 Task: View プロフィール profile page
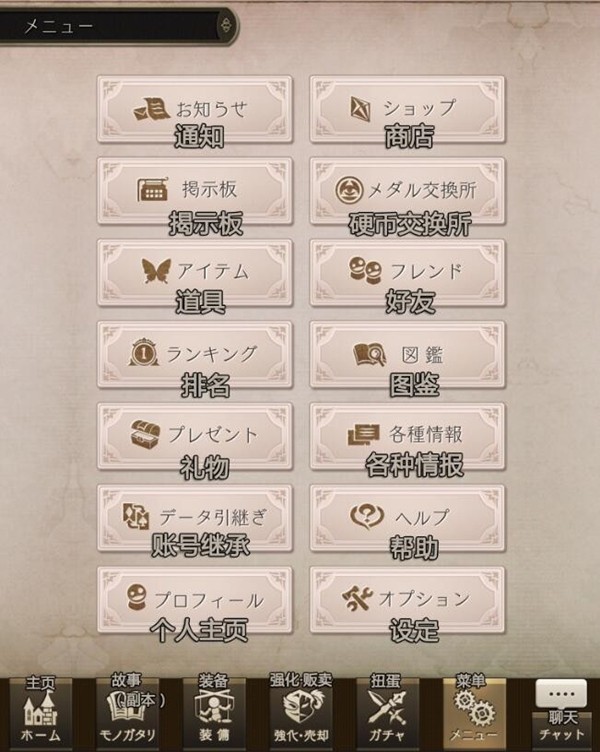(195, 600)
